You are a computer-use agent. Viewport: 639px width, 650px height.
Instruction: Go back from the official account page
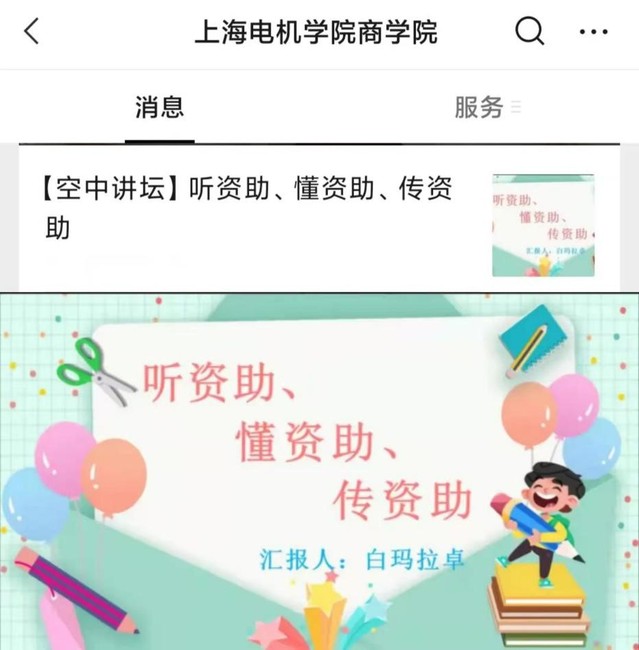click(32, 32)
